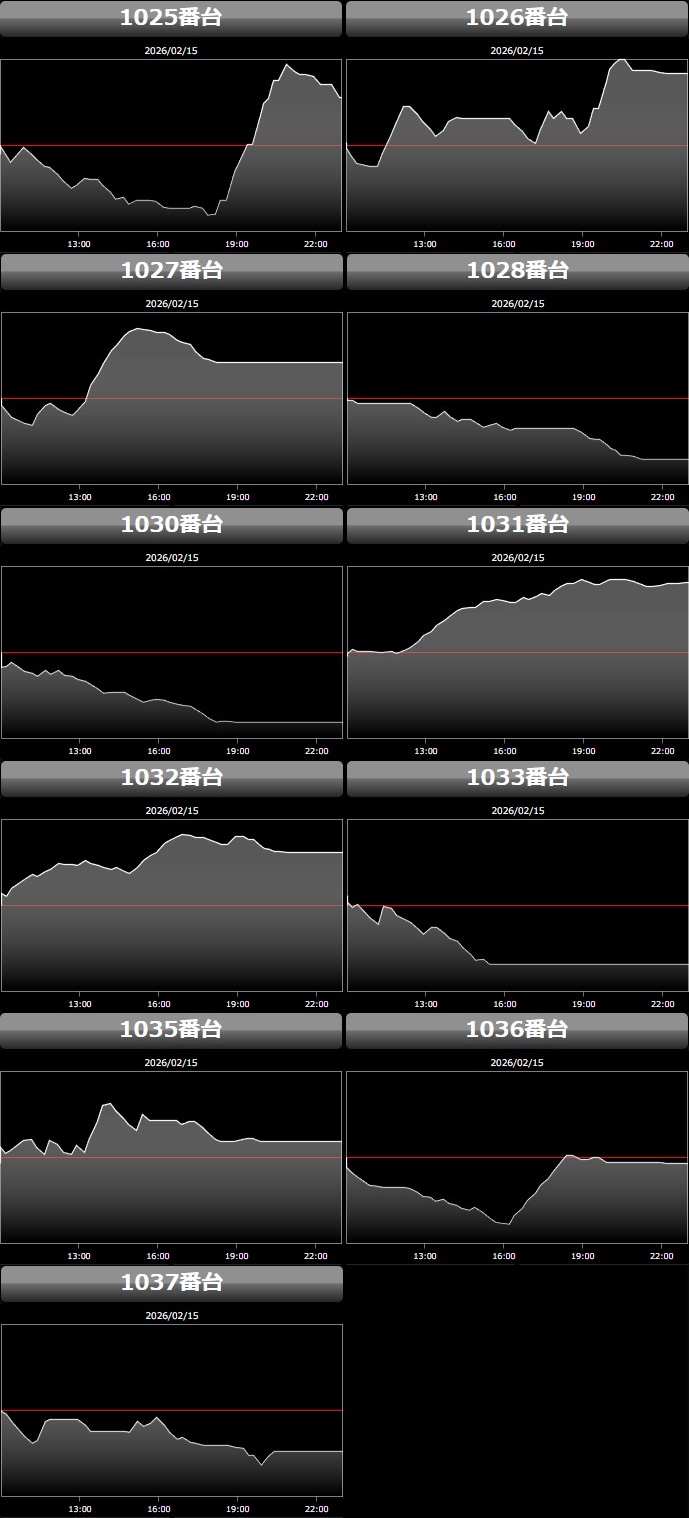Screen dimensions: 689x1518
Task: Open machine 1025番台 details
Action: pyautogui.click(x=171, y=18)
